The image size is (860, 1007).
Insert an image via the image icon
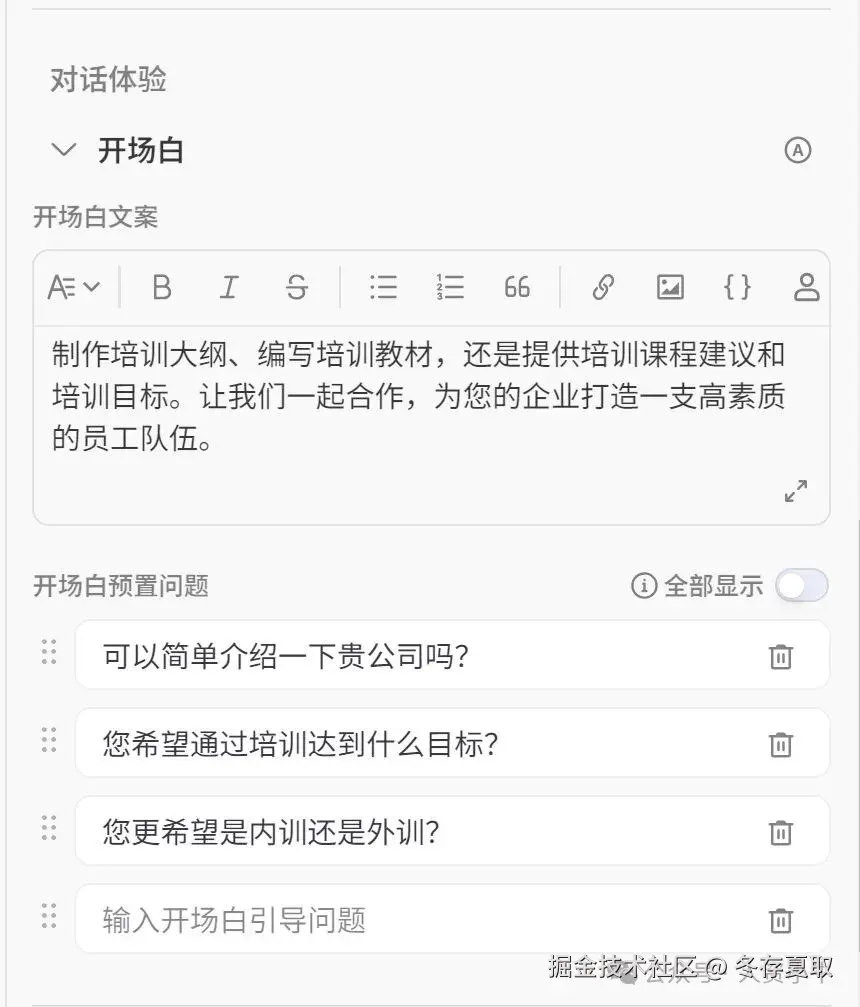coord(669,288)
